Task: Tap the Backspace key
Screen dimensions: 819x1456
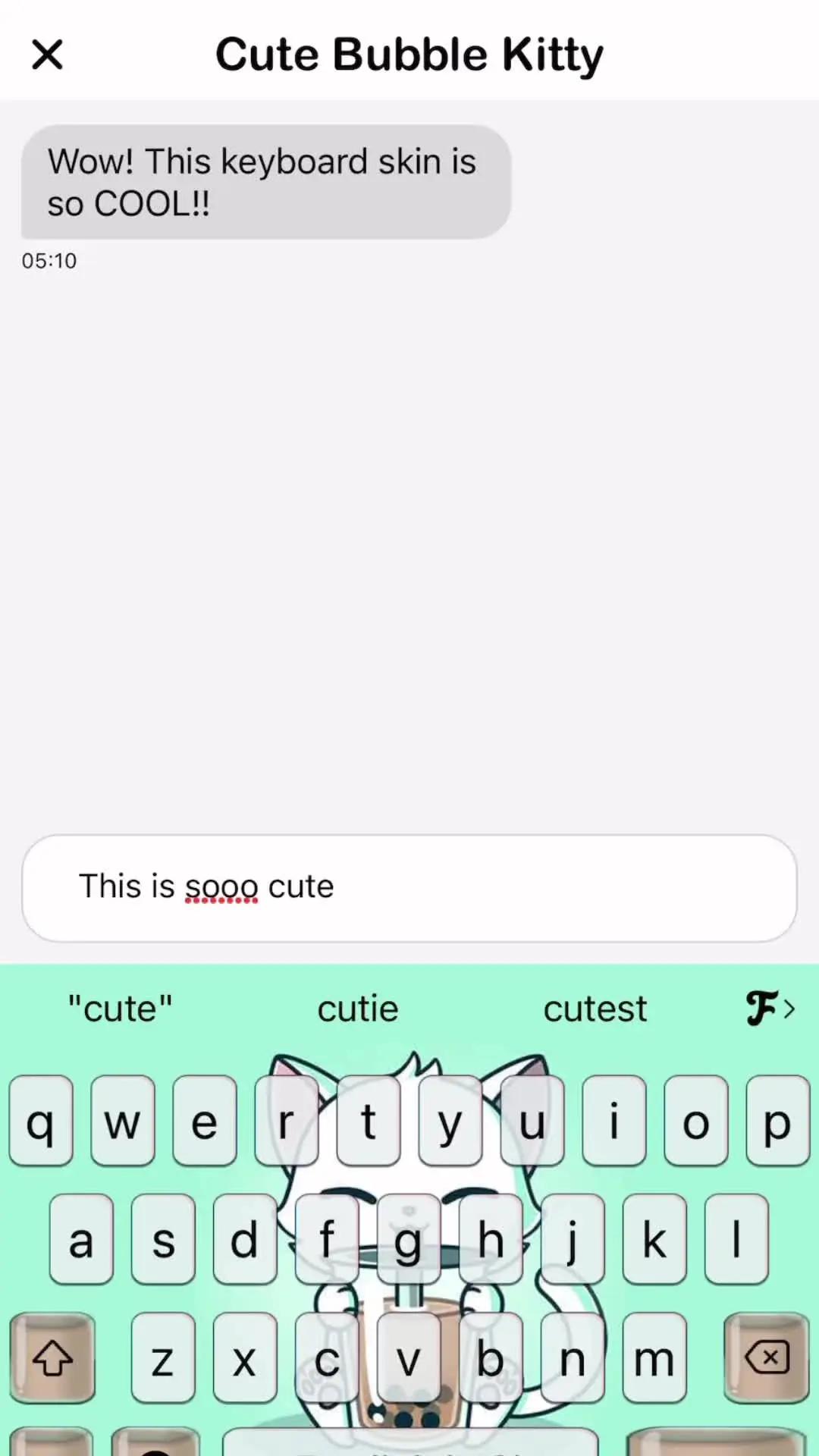Action: click(x=767, y=1357)
